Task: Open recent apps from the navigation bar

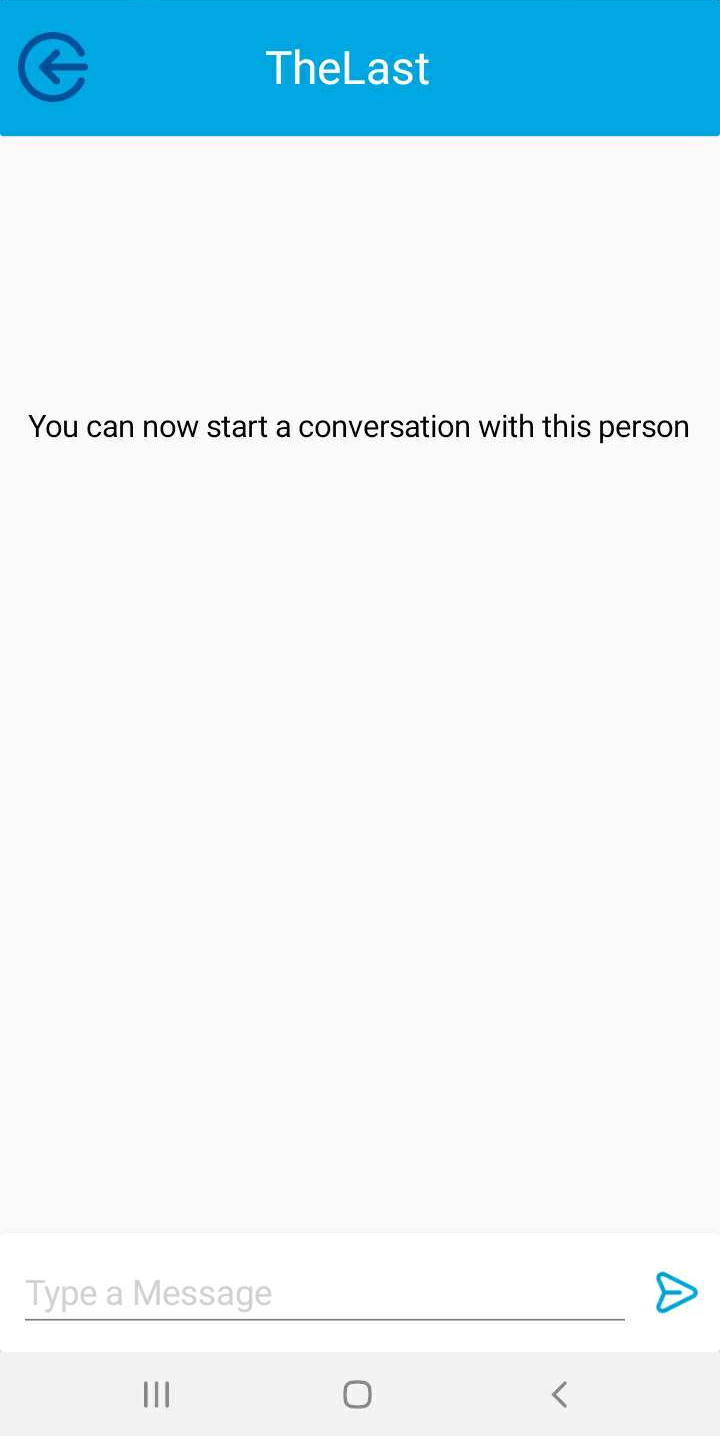Action: 157,1394
